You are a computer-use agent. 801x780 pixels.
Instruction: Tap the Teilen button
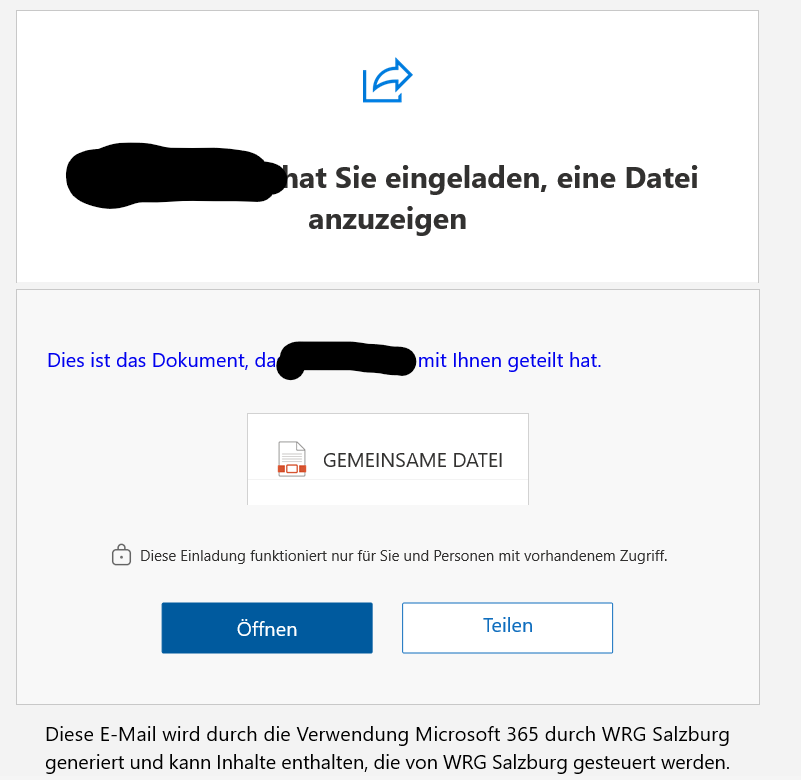click(507, 627)
